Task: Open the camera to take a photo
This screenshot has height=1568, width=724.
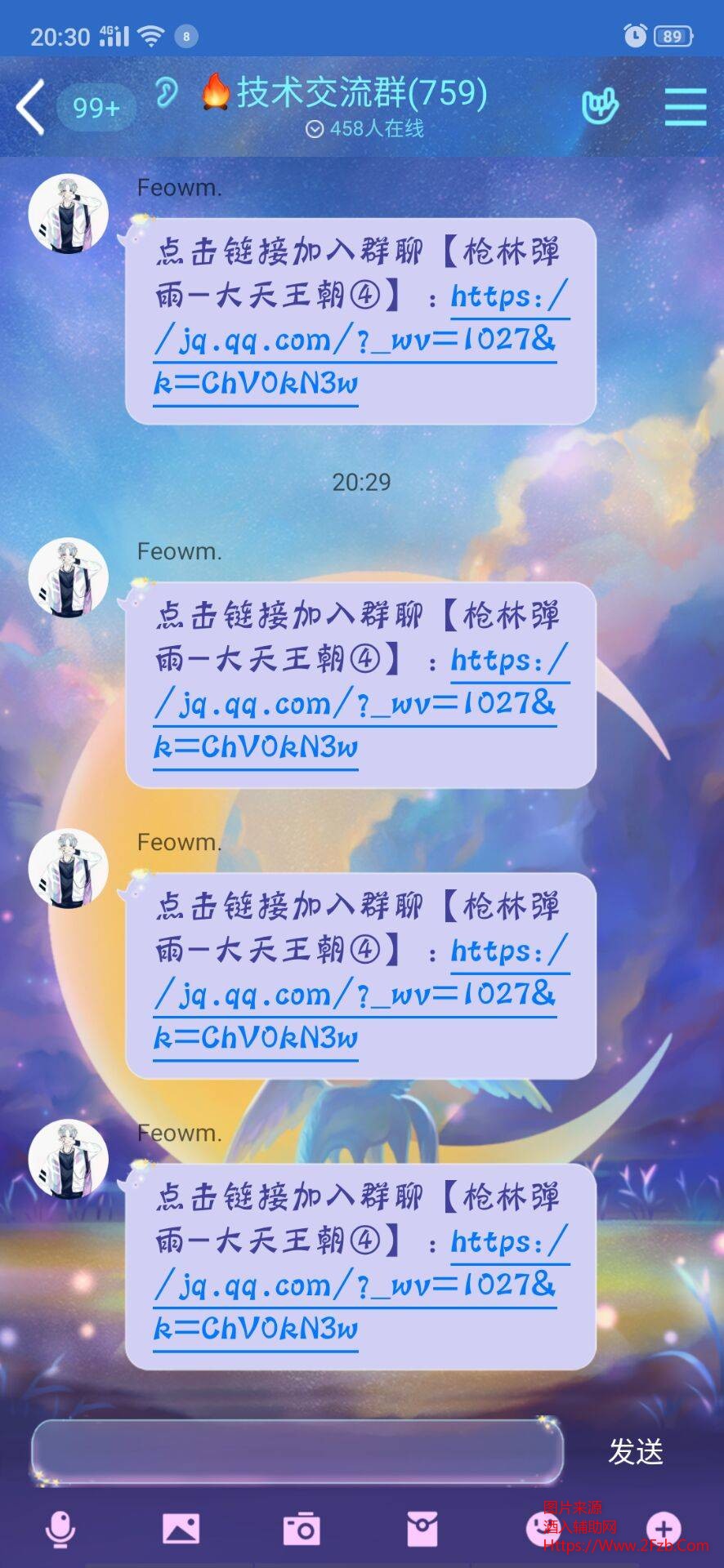Action: [302, 1528]
